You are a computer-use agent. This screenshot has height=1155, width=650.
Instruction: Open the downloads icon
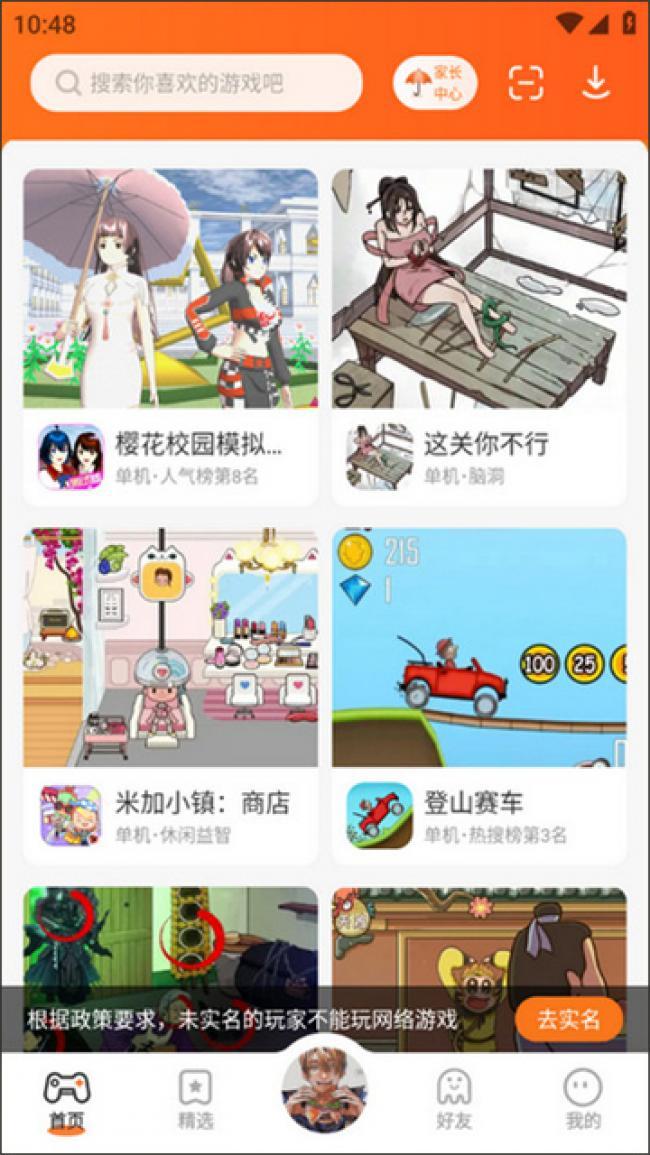(596, 83)
